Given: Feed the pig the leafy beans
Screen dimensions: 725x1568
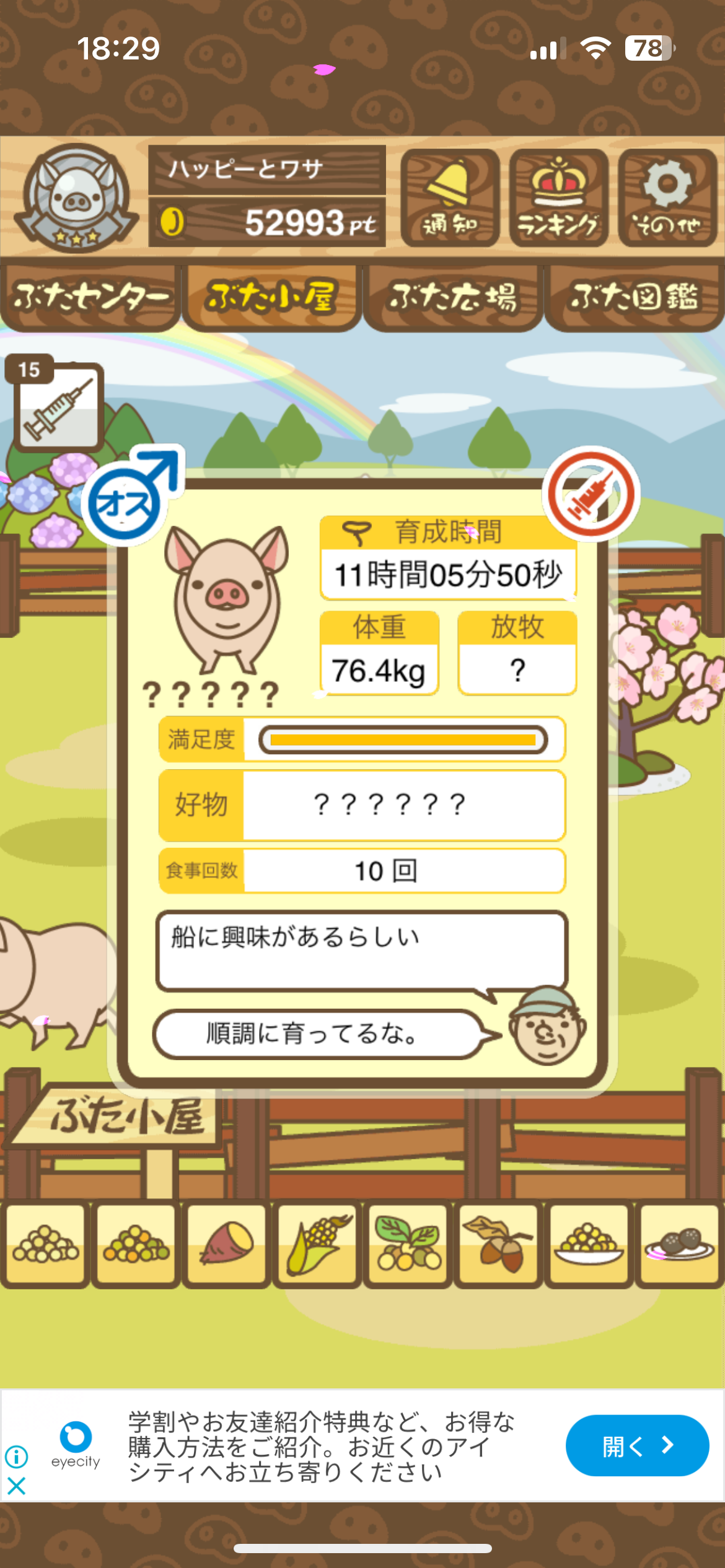Looking at the screenshot, I should 408,1244.
